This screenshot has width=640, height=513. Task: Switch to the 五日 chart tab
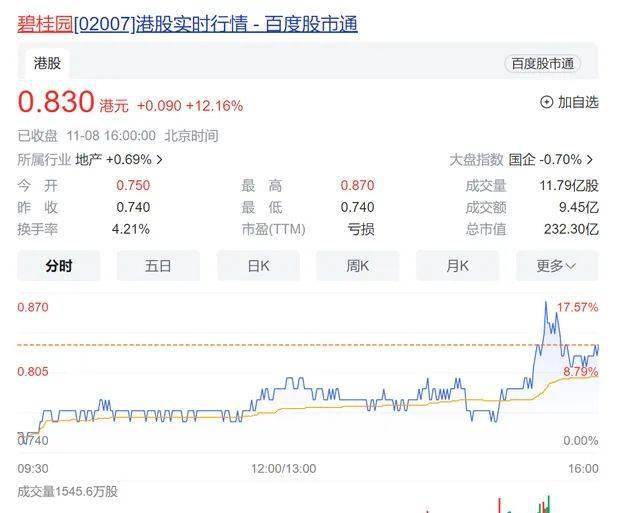tap(158, 265)
